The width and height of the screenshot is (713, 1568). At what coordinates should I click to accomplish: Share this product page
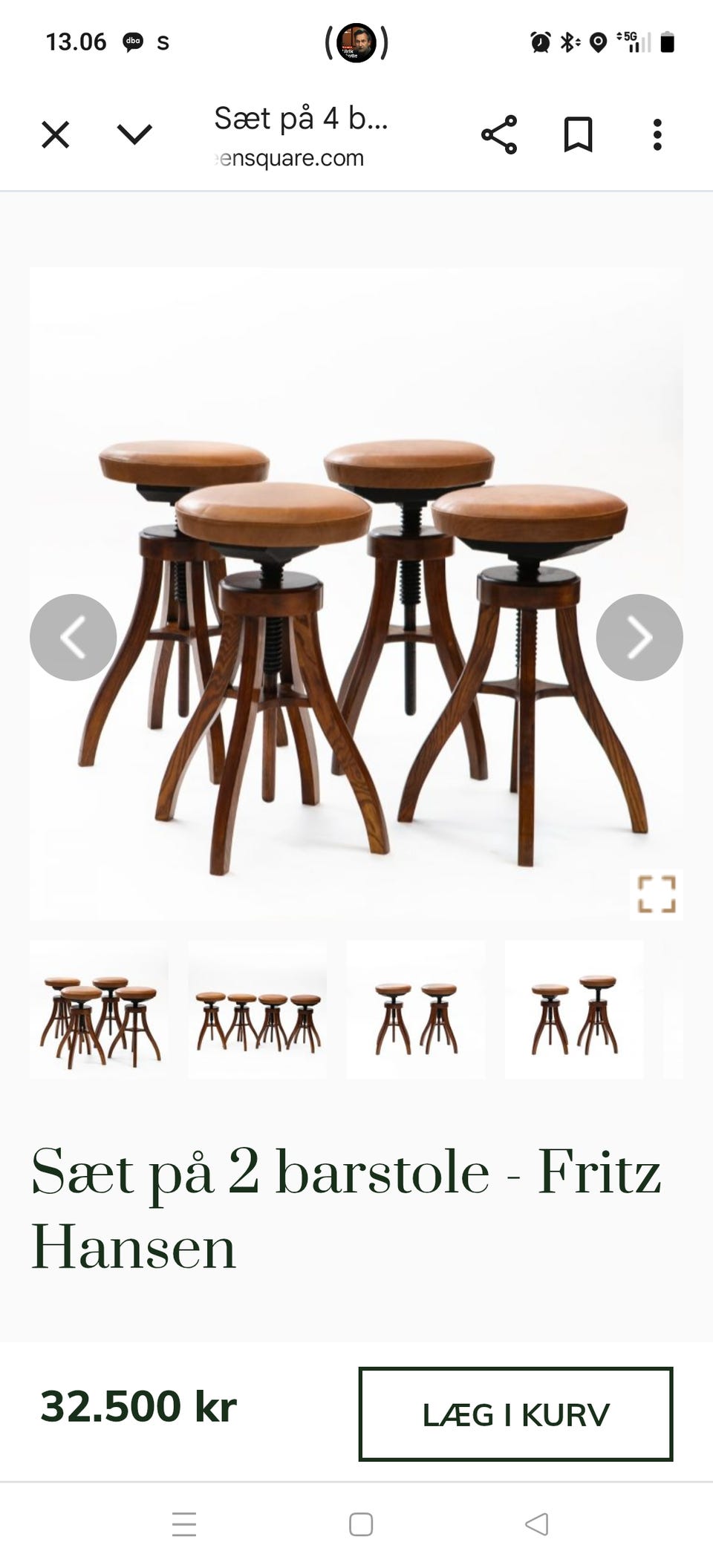499,135
